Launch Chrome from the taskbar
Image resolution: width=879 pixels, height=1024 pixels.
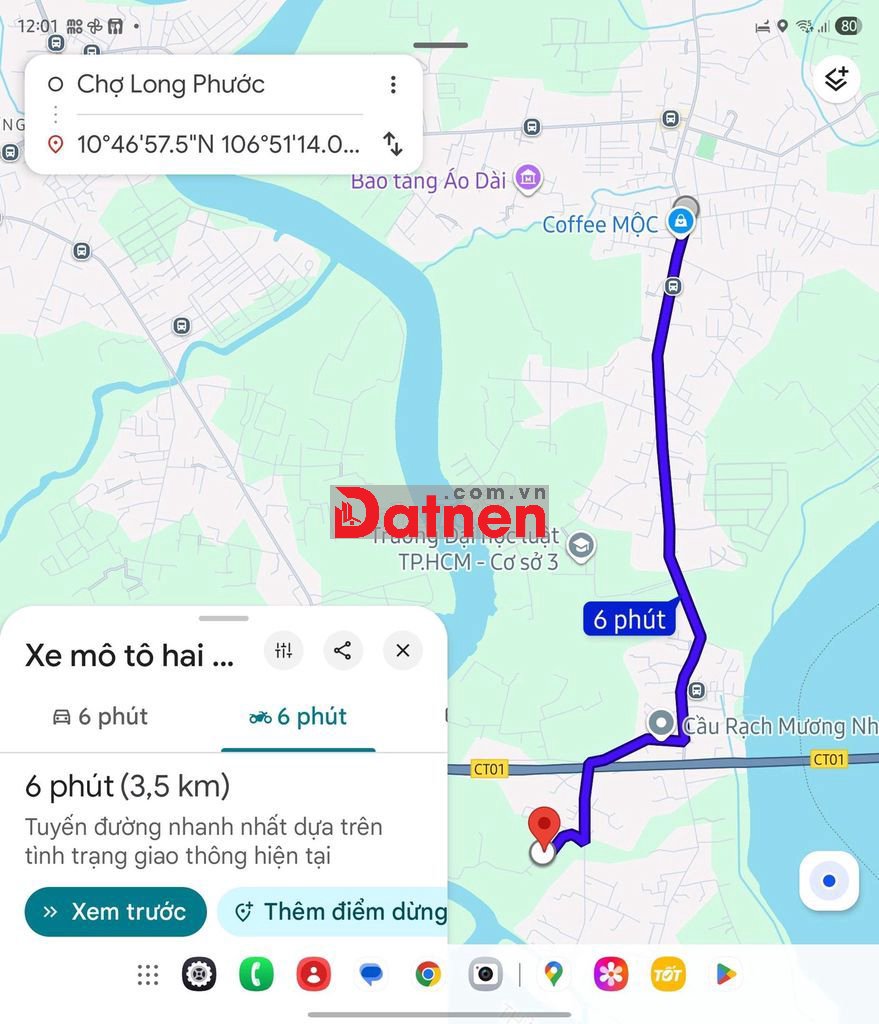coord(428,974)
